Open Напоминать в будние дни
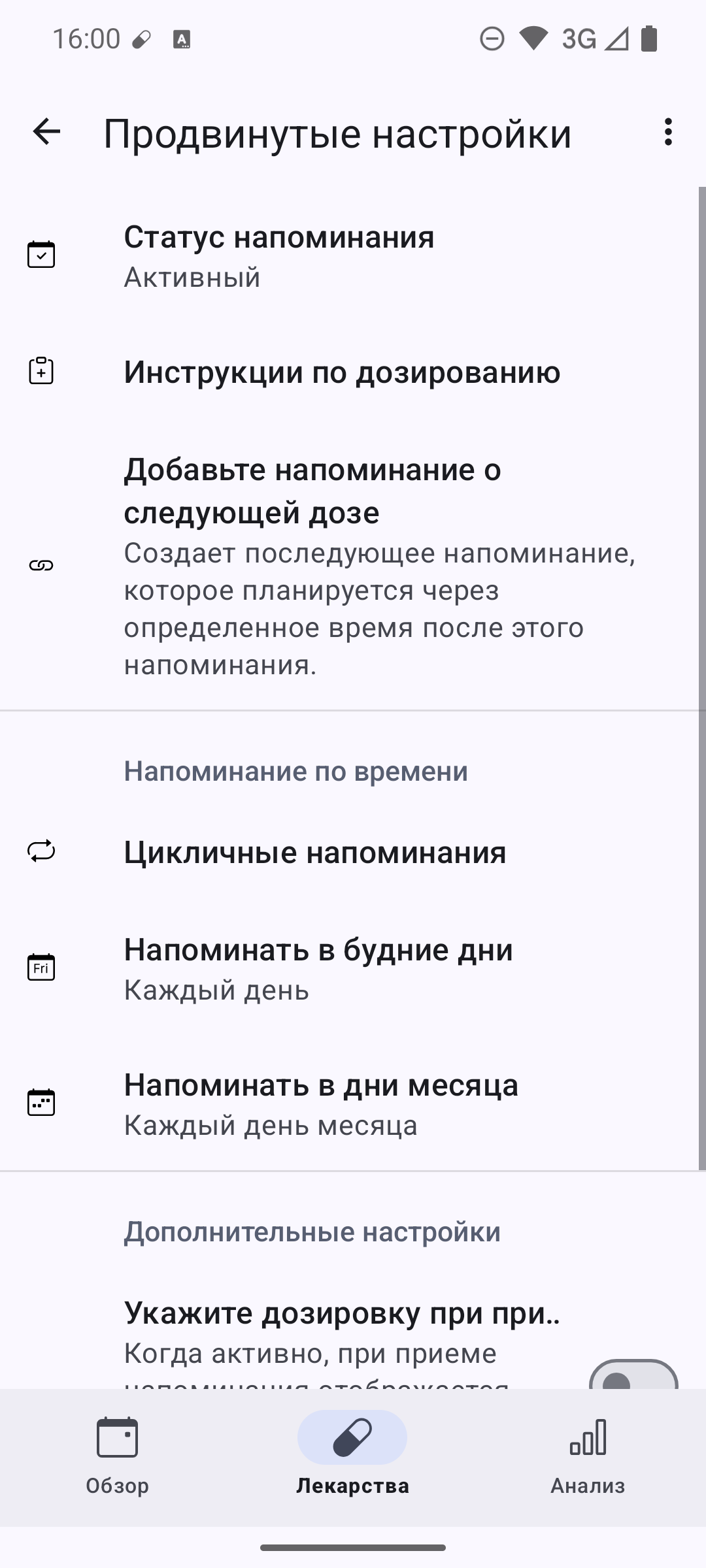Screen dimensions: 706x1568 [353, 969]
